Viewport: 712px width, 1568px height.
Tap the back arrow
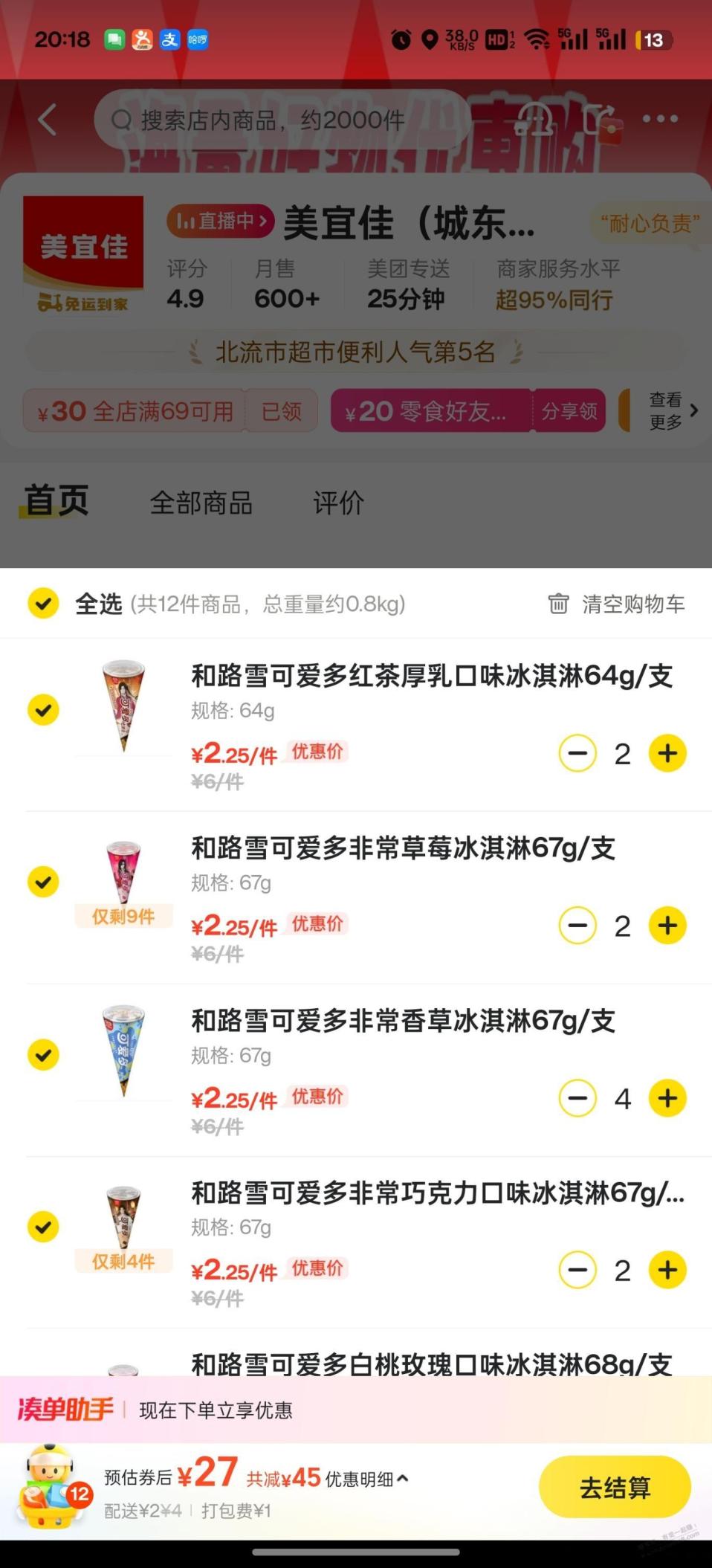[48, 119]
